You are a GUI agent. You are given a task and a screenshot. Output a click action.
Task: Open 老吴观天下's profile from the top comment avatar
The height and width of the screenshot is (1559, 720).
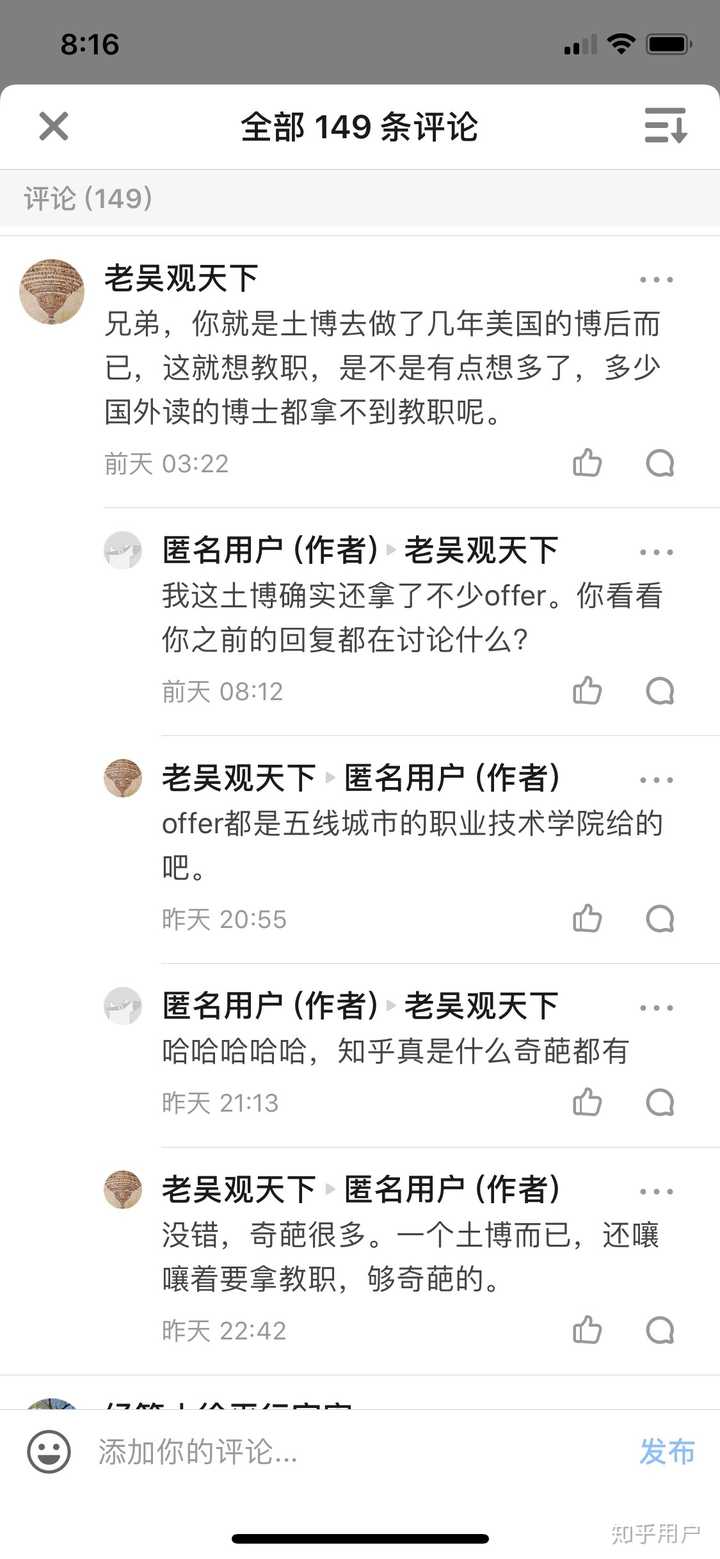tap(52, 292)
